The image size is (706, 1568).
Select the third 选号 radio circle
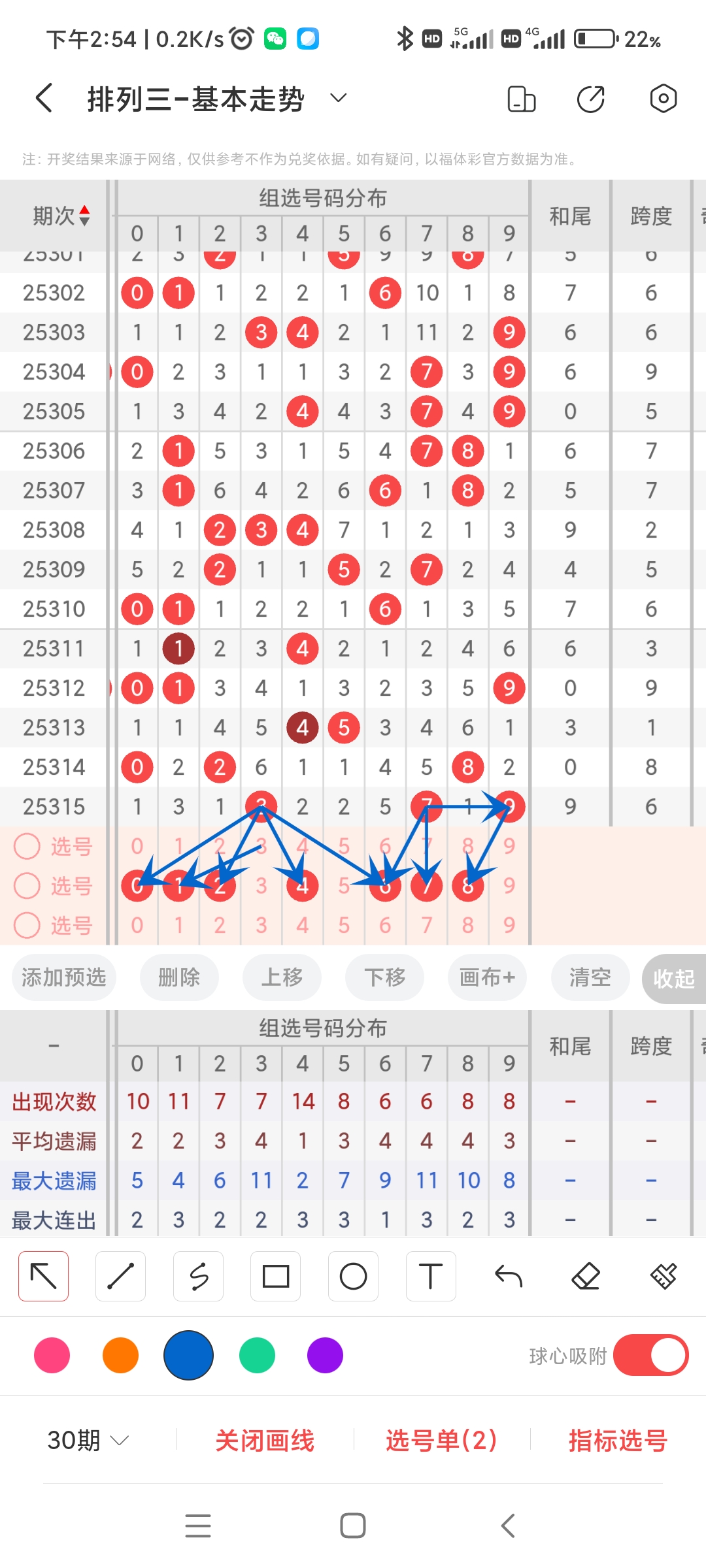(x=27, y=926)
